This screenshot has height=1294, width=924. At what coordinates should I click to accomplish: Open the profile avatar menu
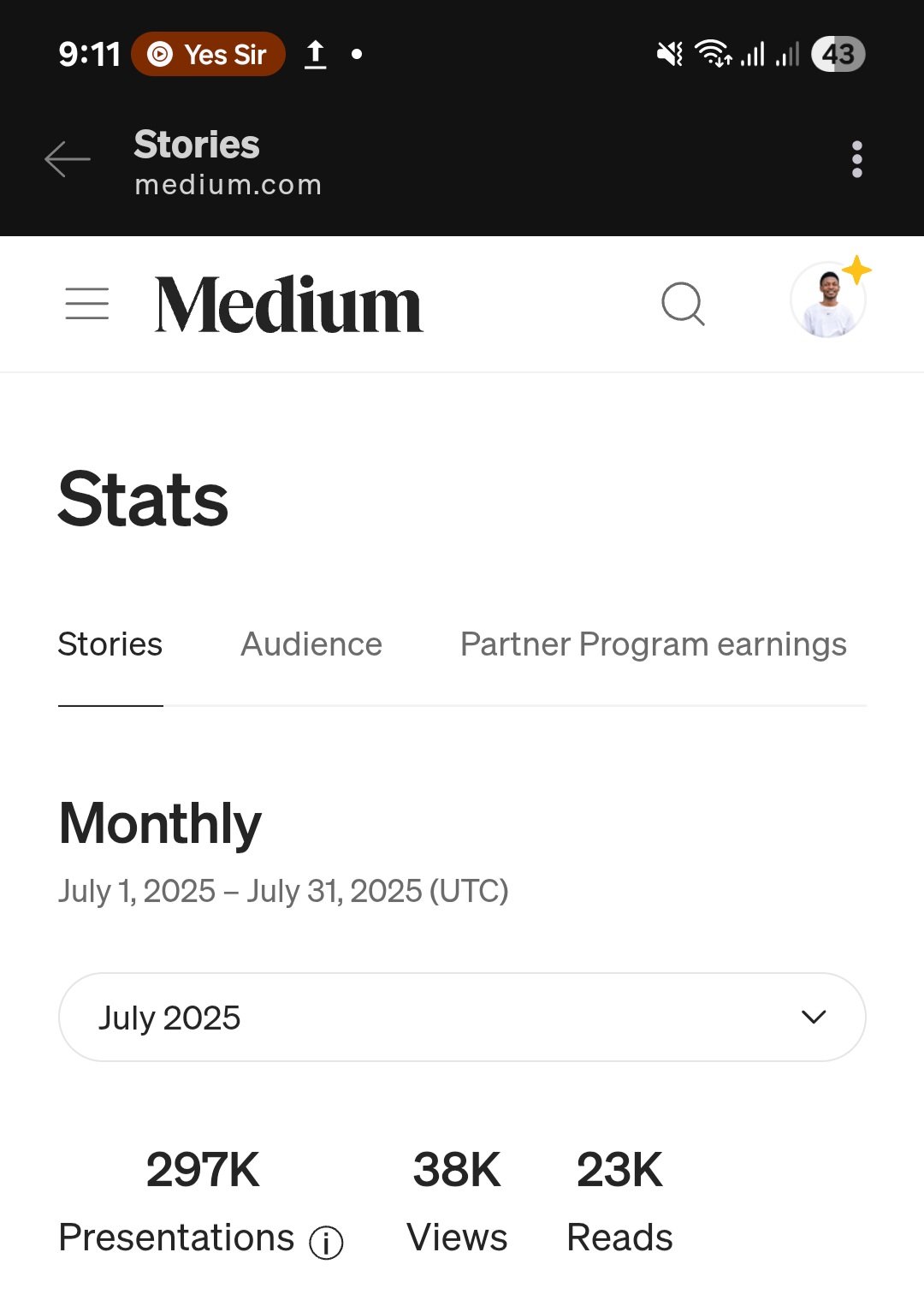pyautogui.click(x=828, y=300)
